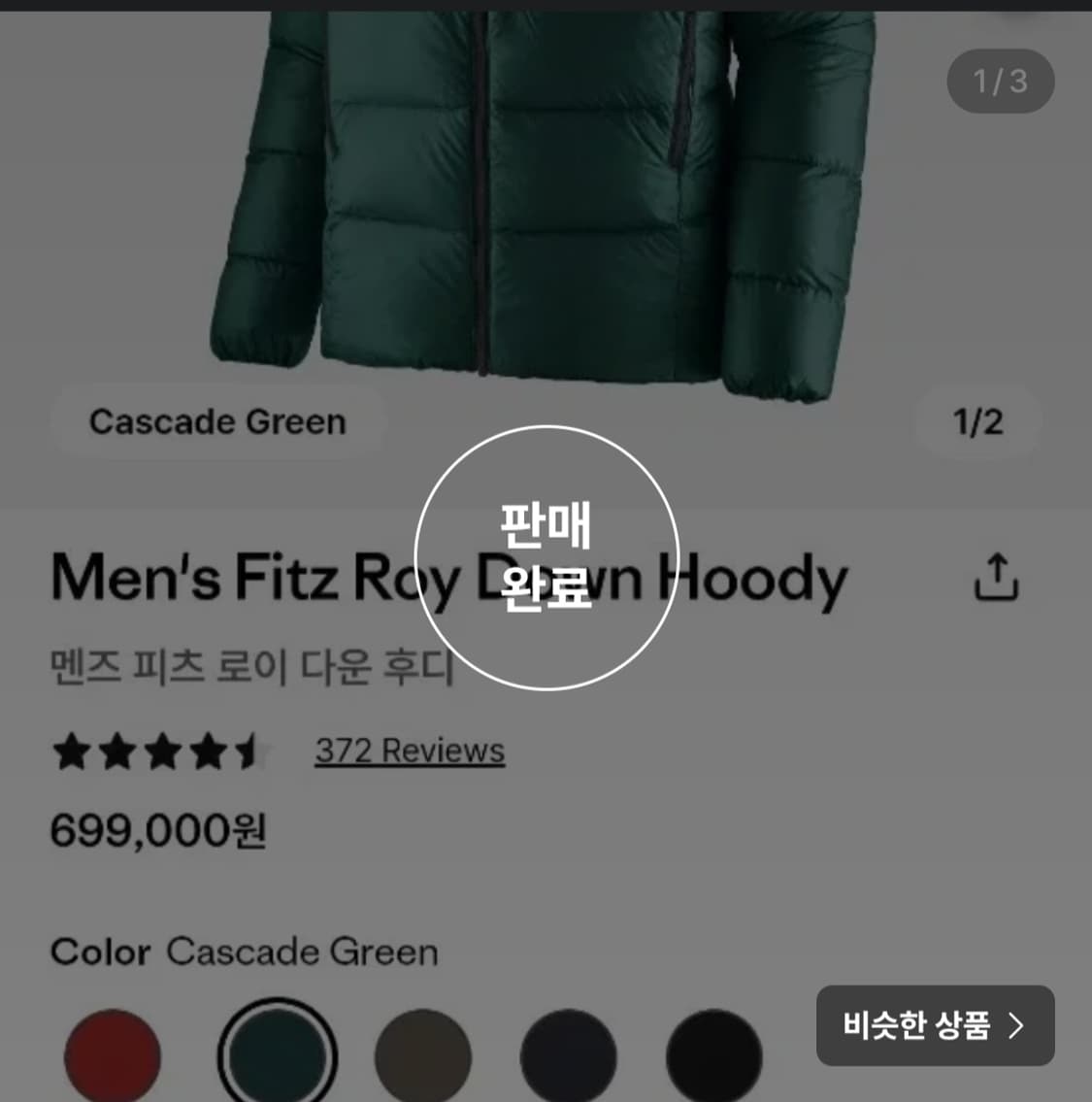Image resolution: width=1092 pixels, height=1102 pixels.
Task: Tap the 1/3 image counter badge
Action: coord(1001,82)
